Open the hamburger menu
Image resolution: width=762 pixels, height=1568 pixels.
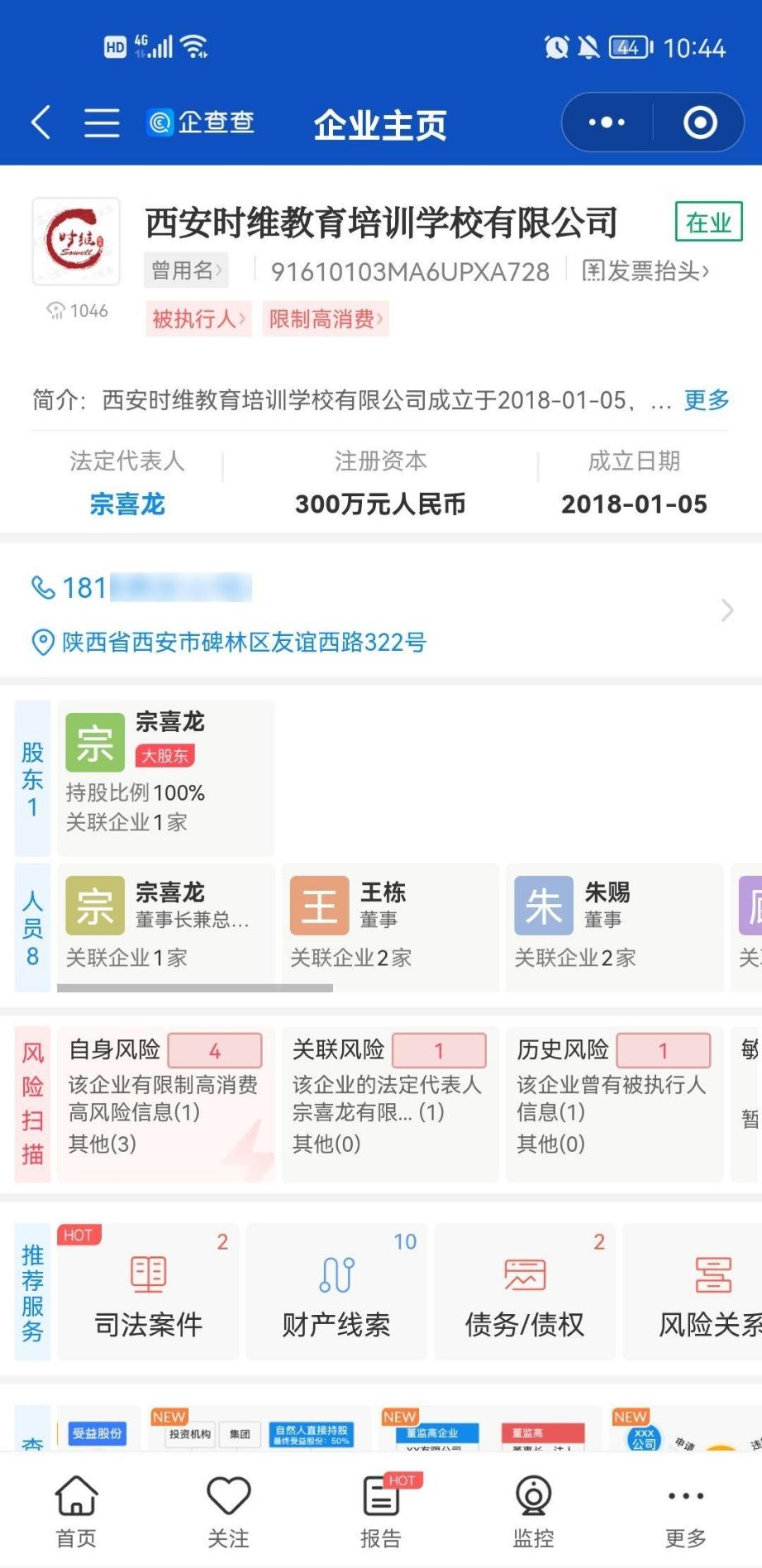(x=102, y=122)
